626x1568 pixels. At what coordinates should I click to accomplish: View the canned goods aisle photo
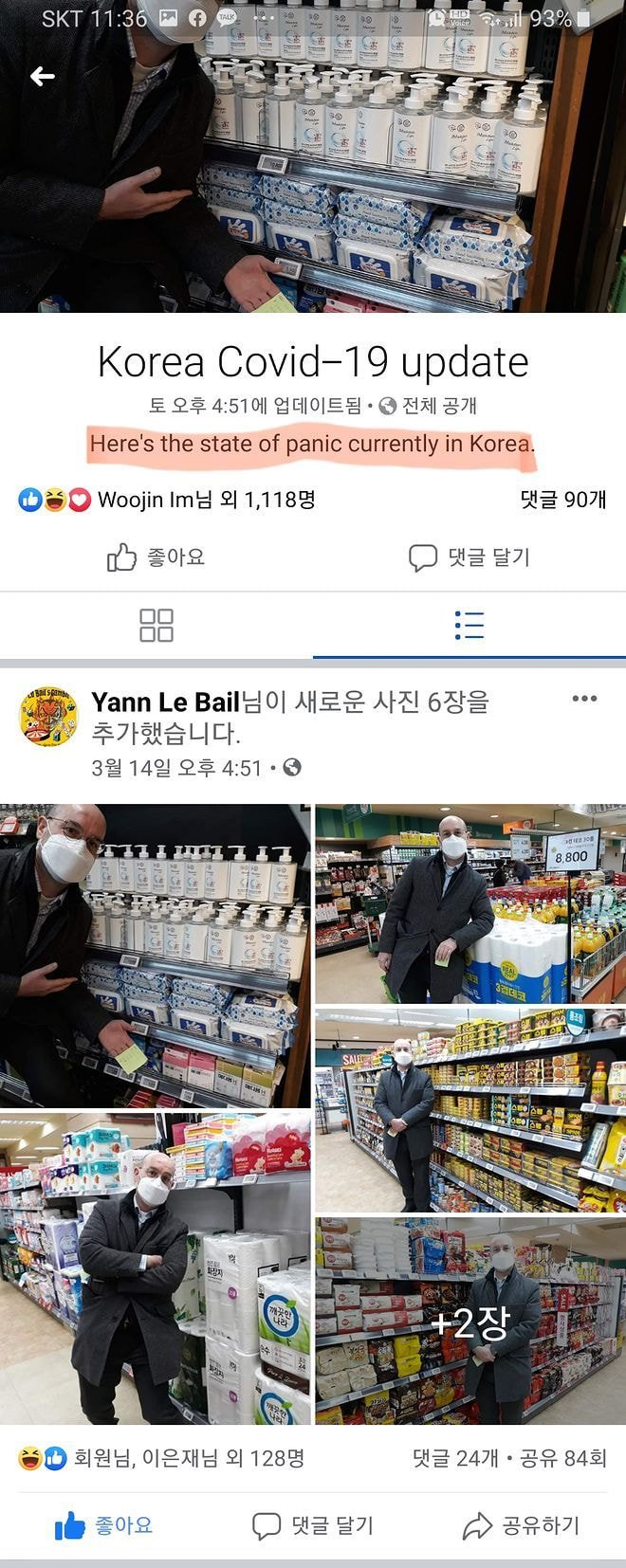coord(470,1110)
